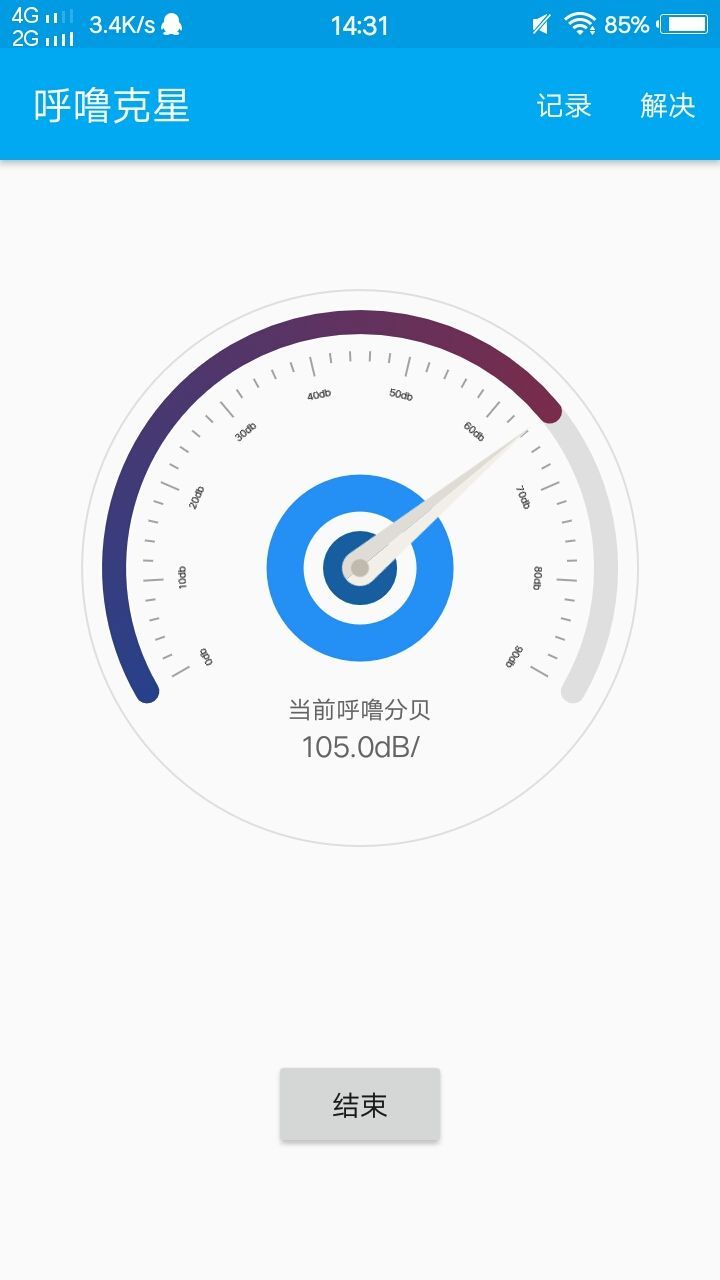Open the 解决 solutions screen
The height and width of the screenshot is (1280, 720).
(667, 105)
